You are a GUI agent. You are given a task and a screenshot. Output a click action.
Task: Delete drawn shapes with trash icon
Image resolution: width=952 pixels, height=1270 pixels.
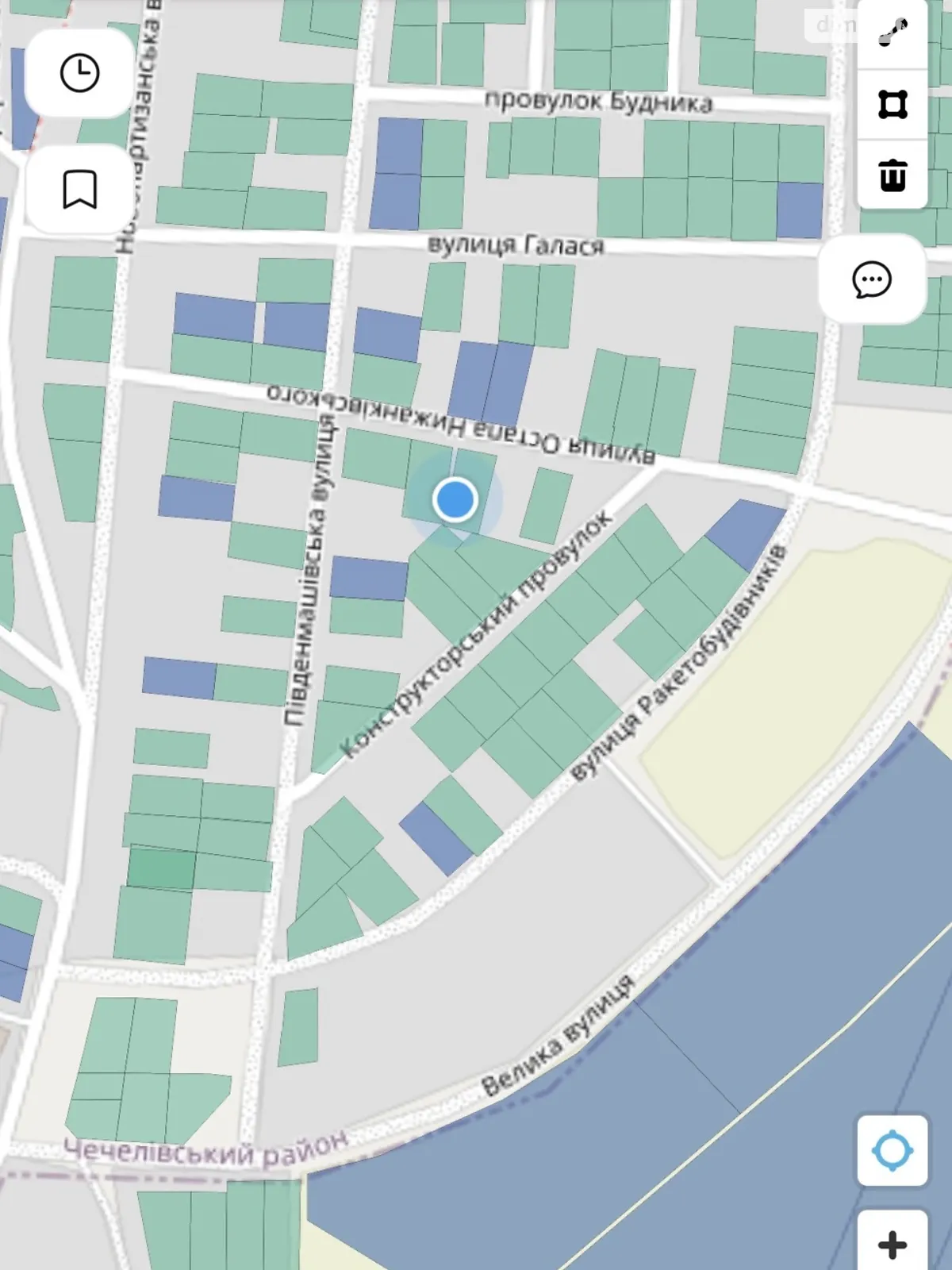[892, 175]
